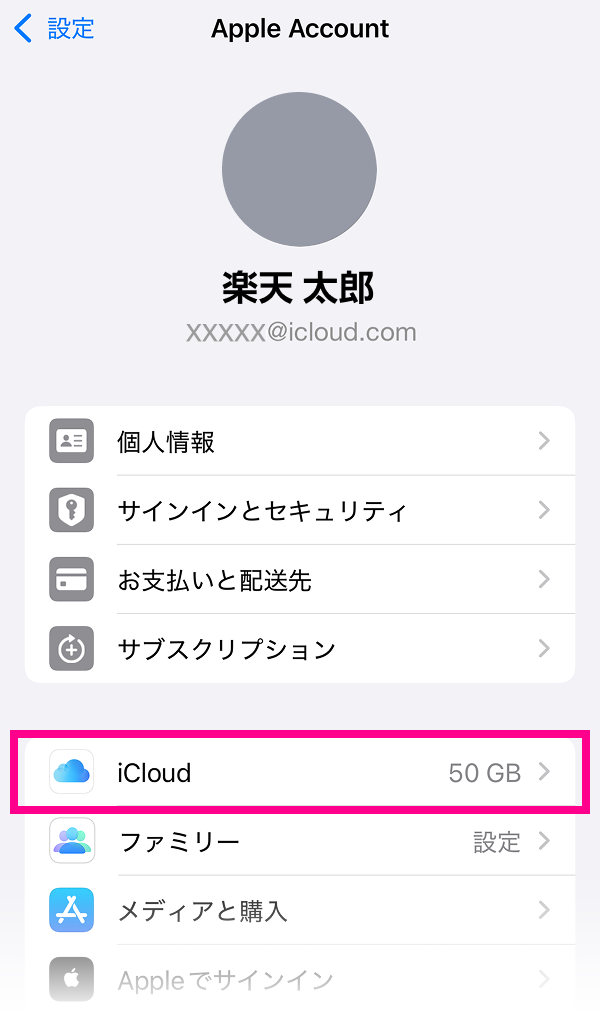The width and height of the screenshot is (600, 1016).
Task: Open お支払いと配送先
Action: coord(300,579)
